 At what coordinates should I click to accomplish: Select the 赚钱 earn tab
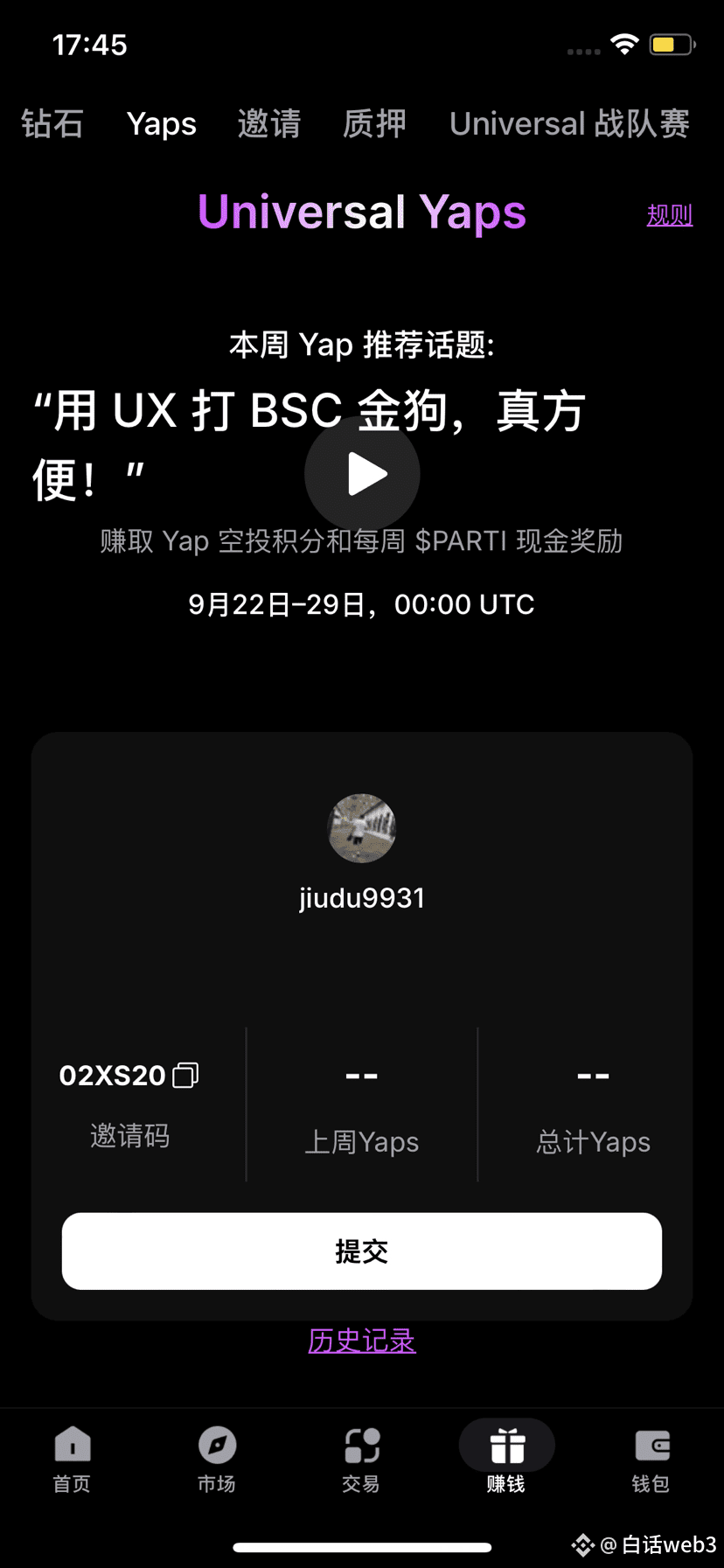[506, 1459]
